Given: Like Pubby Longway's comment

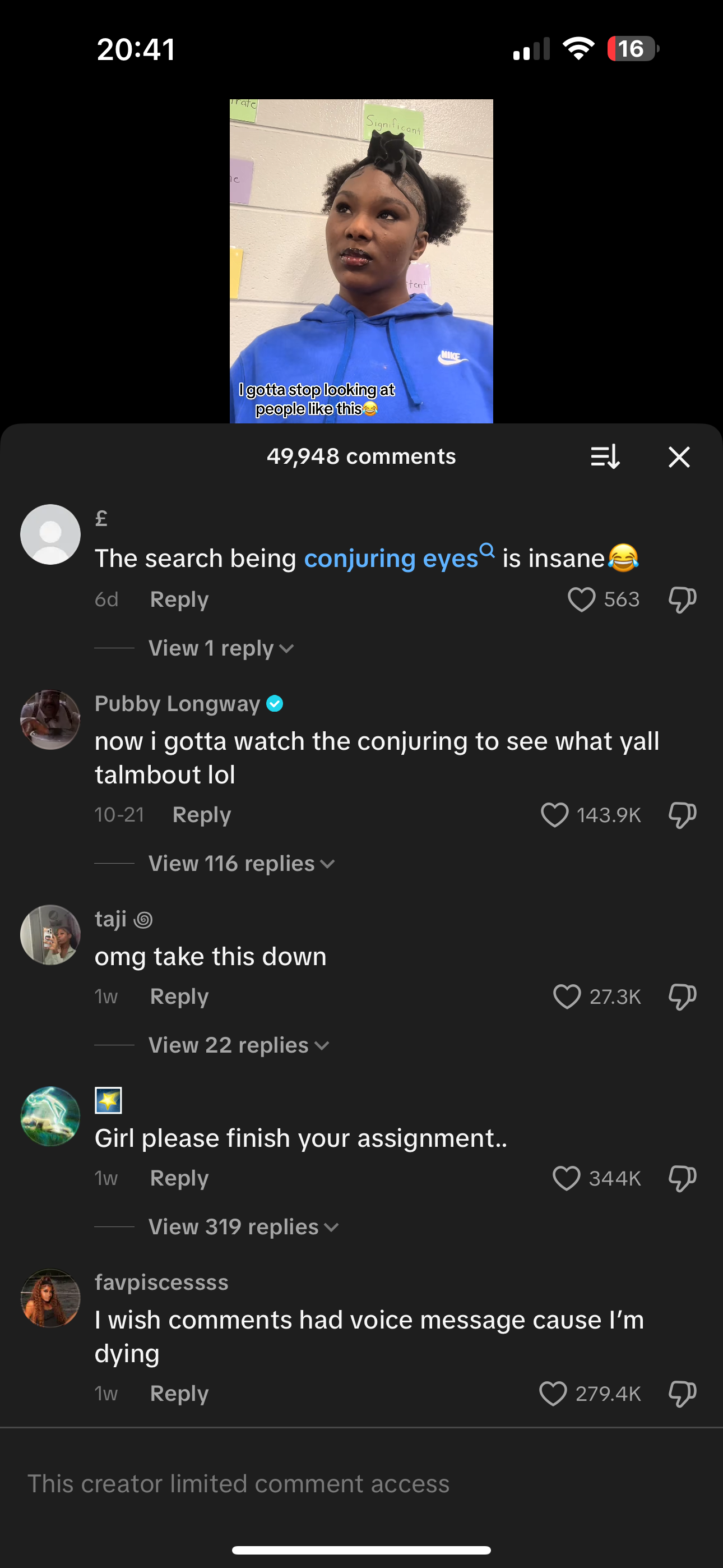Looking at the screenshot, I should click(x=554, y=814).
